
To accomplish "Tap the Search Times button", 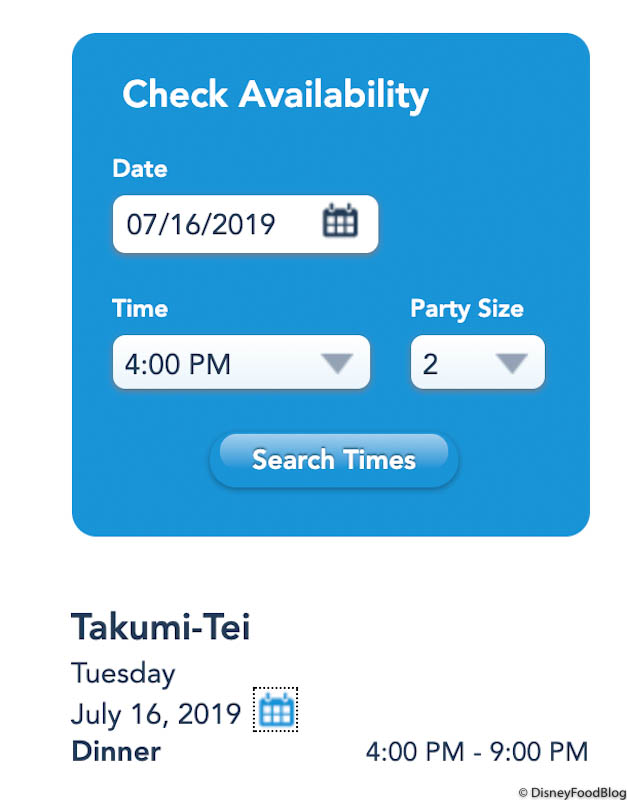I will click(333, 460).
